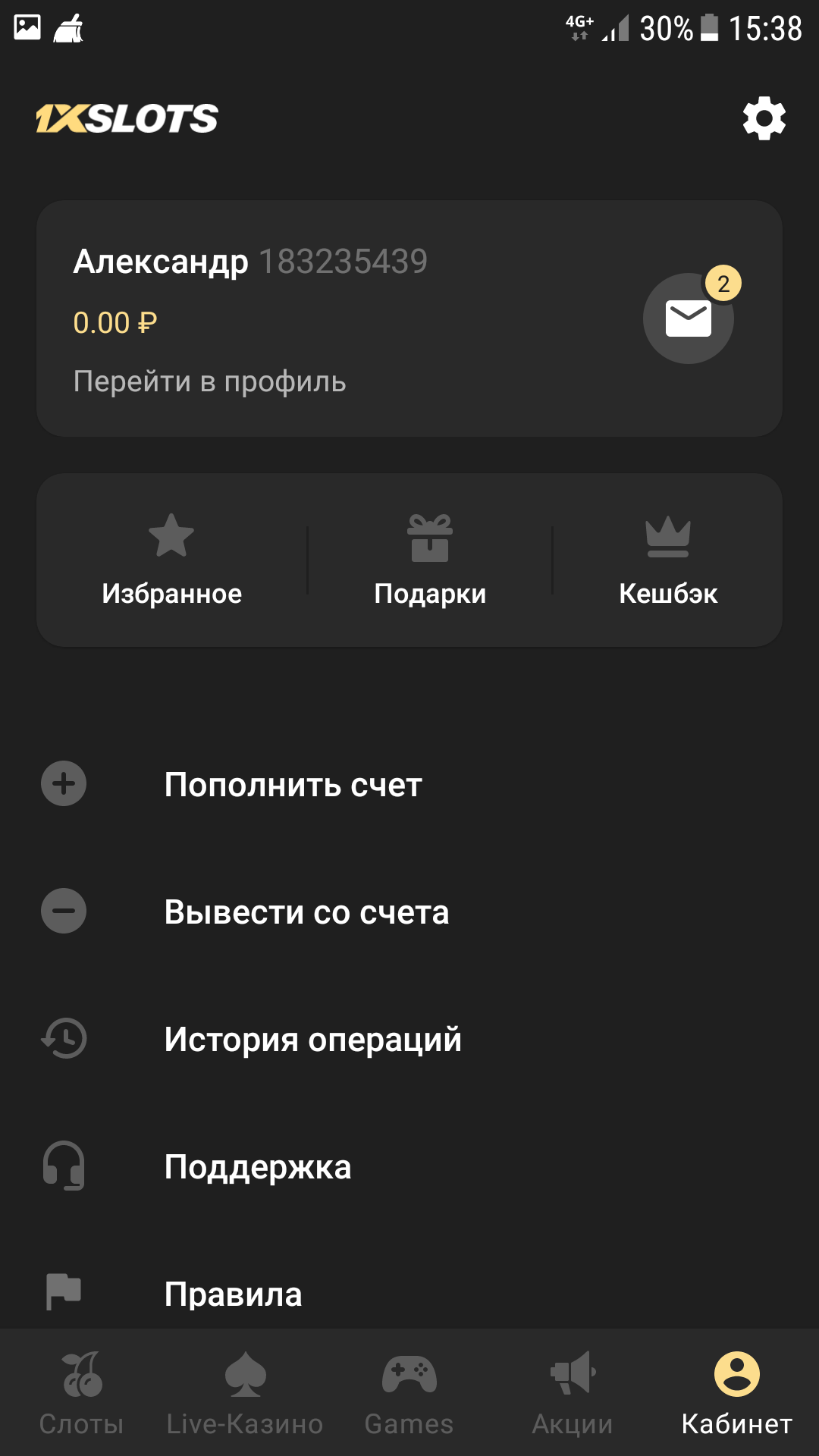Open Избранное favorites
This screenshot has height=1456, width=819.
[171, 561]
